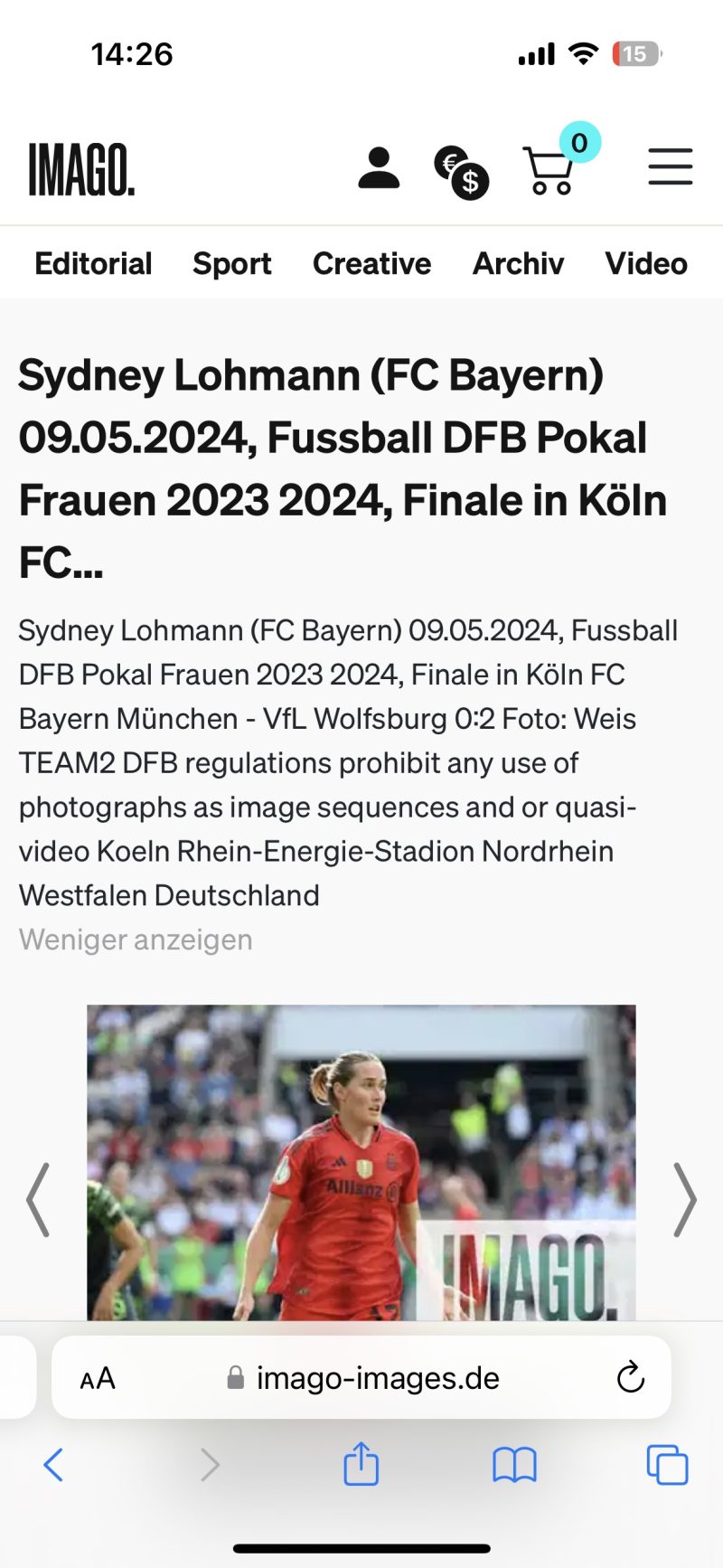Collapse description with Weniger anzeigen

click(136, 940)
